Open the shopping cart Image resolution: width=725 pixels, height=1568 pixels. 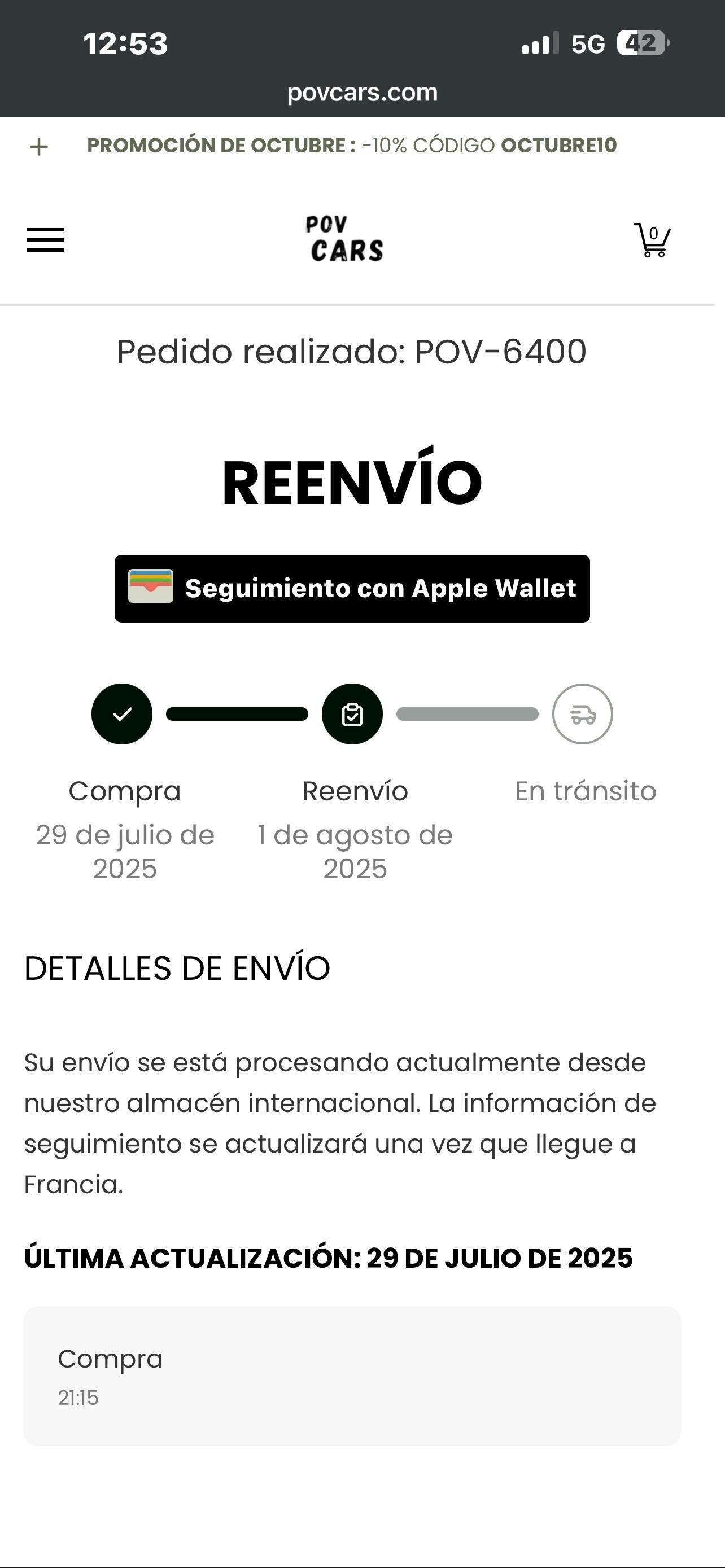(652, 240)
